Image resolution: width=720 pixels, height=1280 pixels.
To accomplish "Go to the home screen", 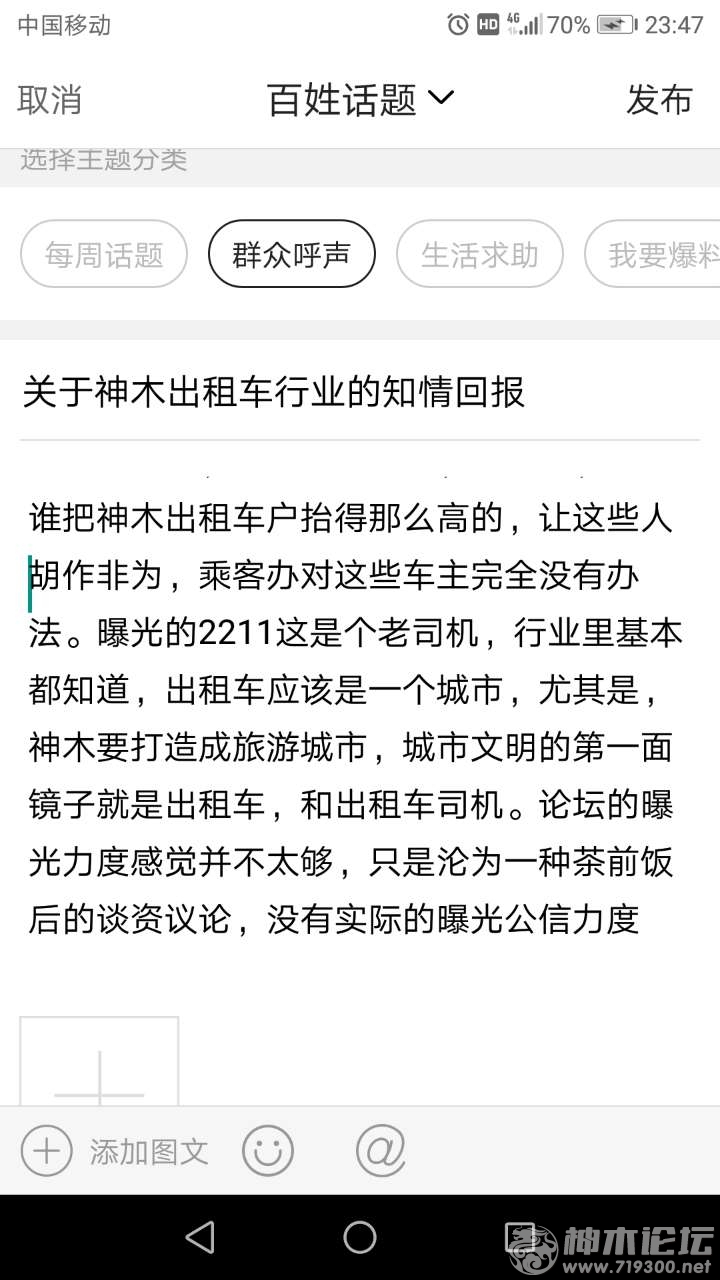I will click(360, 1237).
